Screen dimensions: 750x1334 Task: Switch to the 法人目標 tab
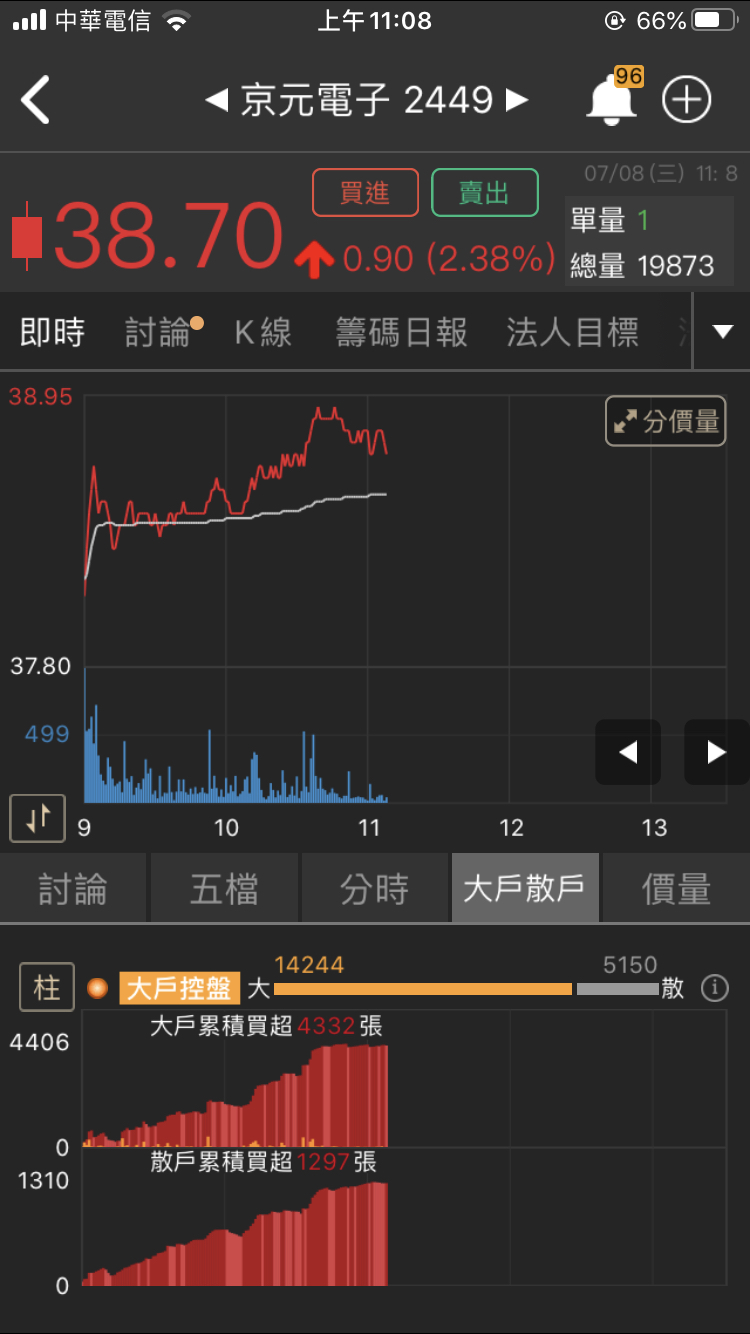pyautogui.click(x=572, y=332)
